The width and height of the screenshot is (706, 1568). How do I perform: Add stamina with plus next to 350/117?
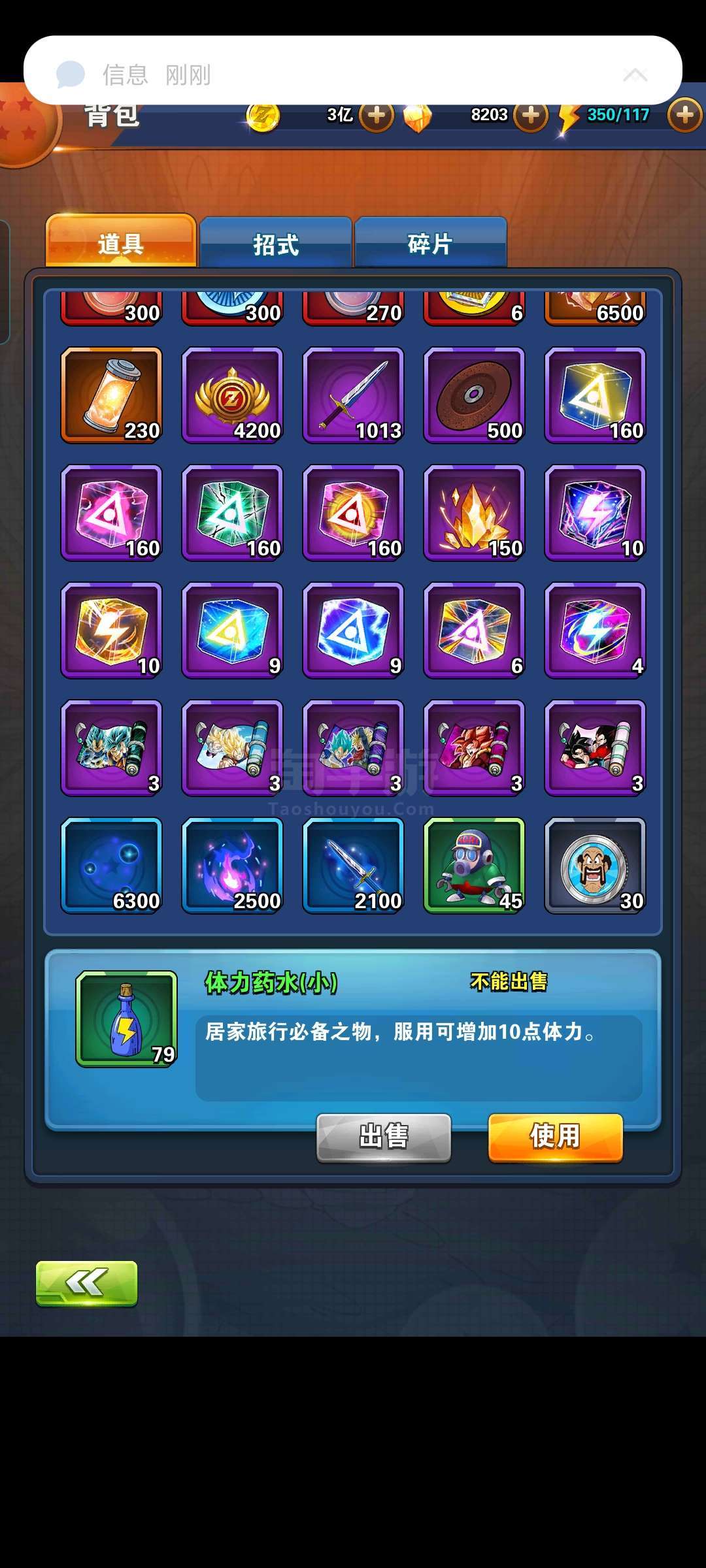(x=684, y=116)
